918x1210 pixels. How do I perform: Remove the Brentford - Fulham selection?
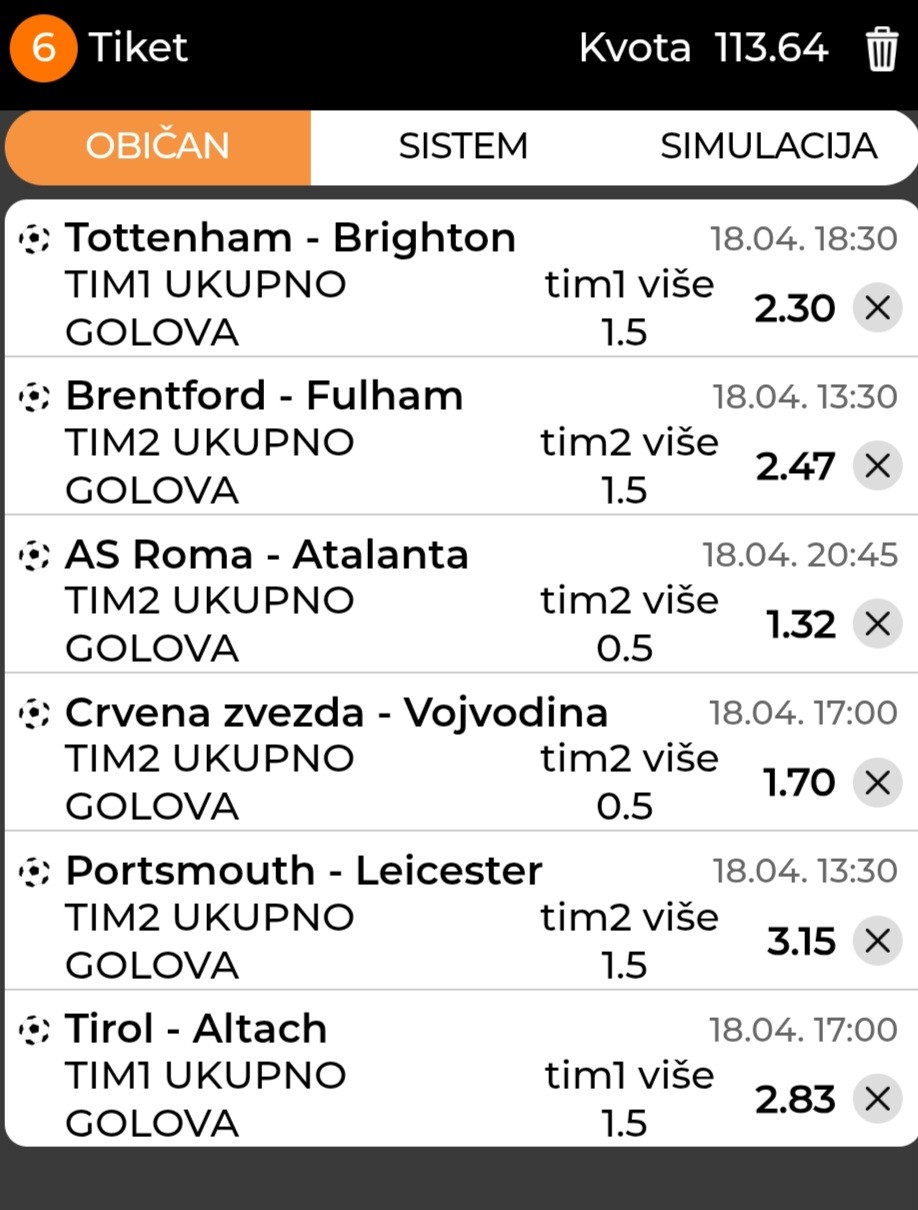tap(877, 466)
